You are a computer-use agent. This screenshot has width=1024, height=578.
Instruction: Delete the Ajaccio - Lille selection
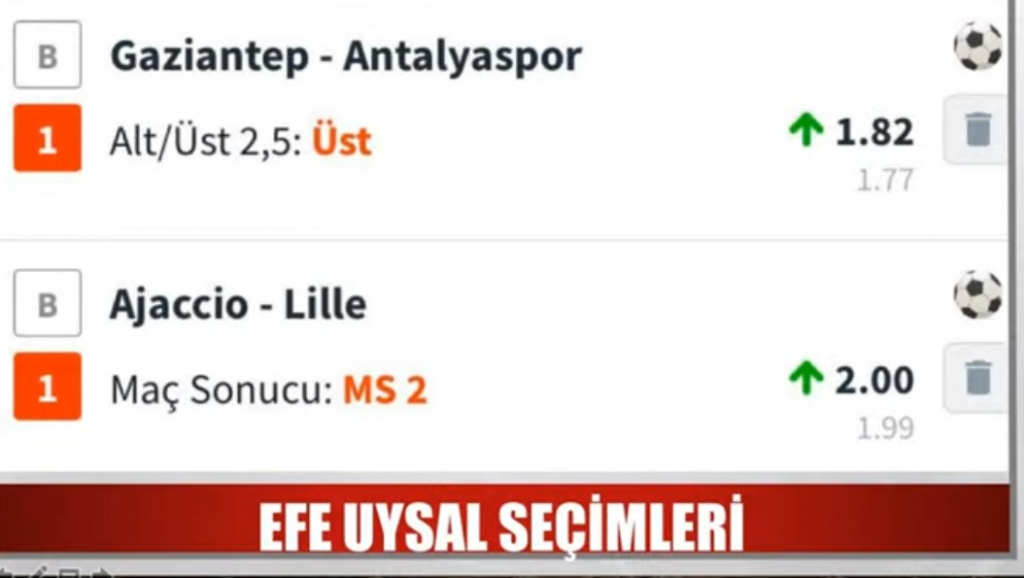click(977, 378)
